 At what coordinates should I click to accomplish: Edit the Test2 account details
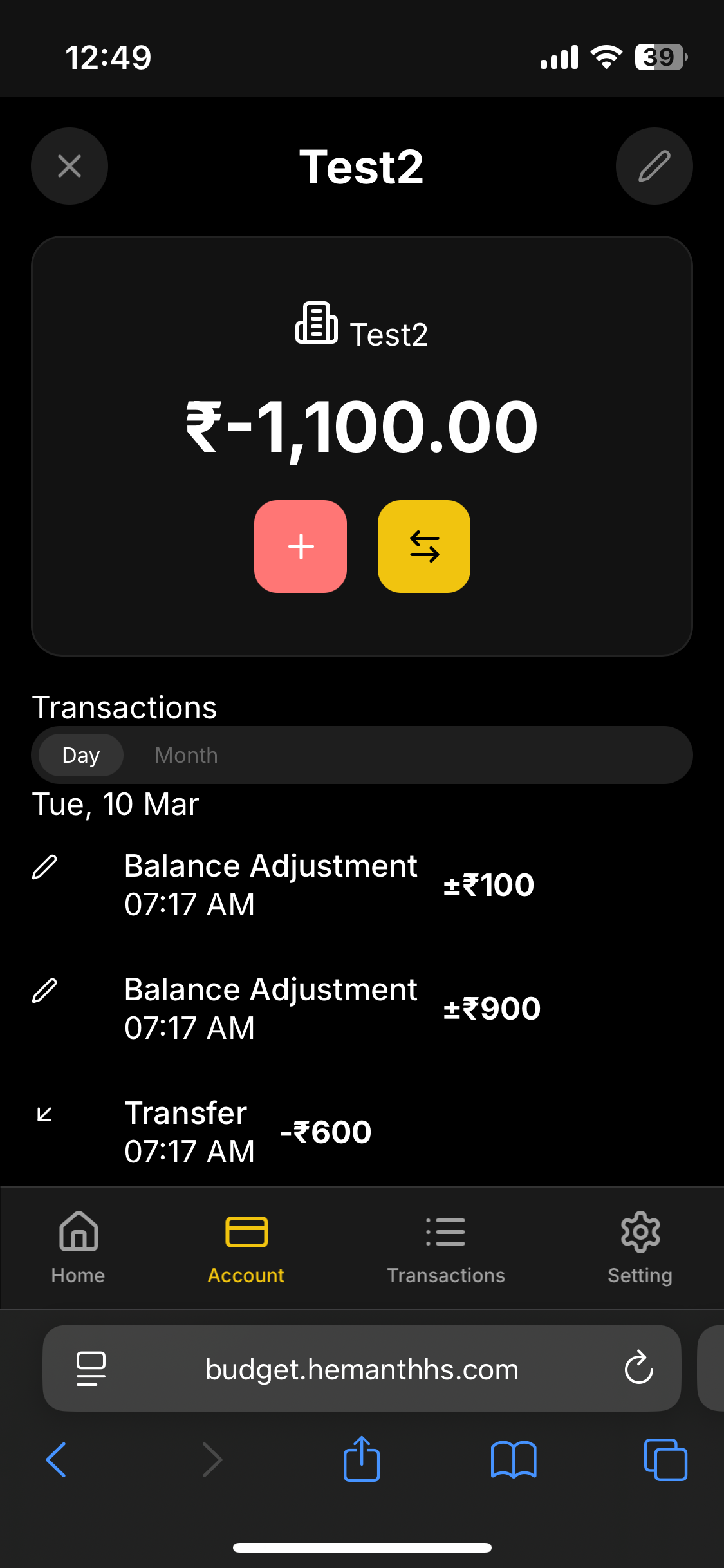click(x=654, y=166)
